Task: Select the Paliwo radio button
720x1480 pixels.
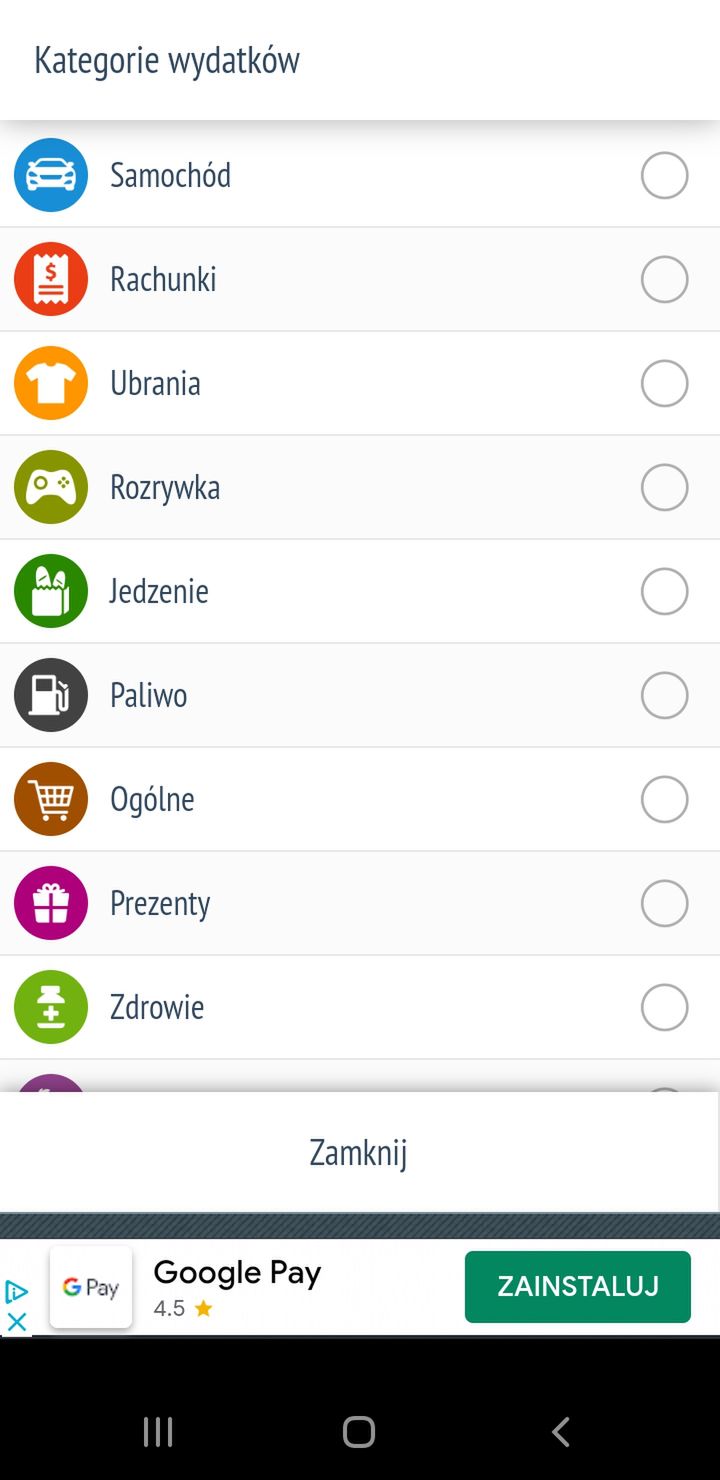Action: [664, 695]
